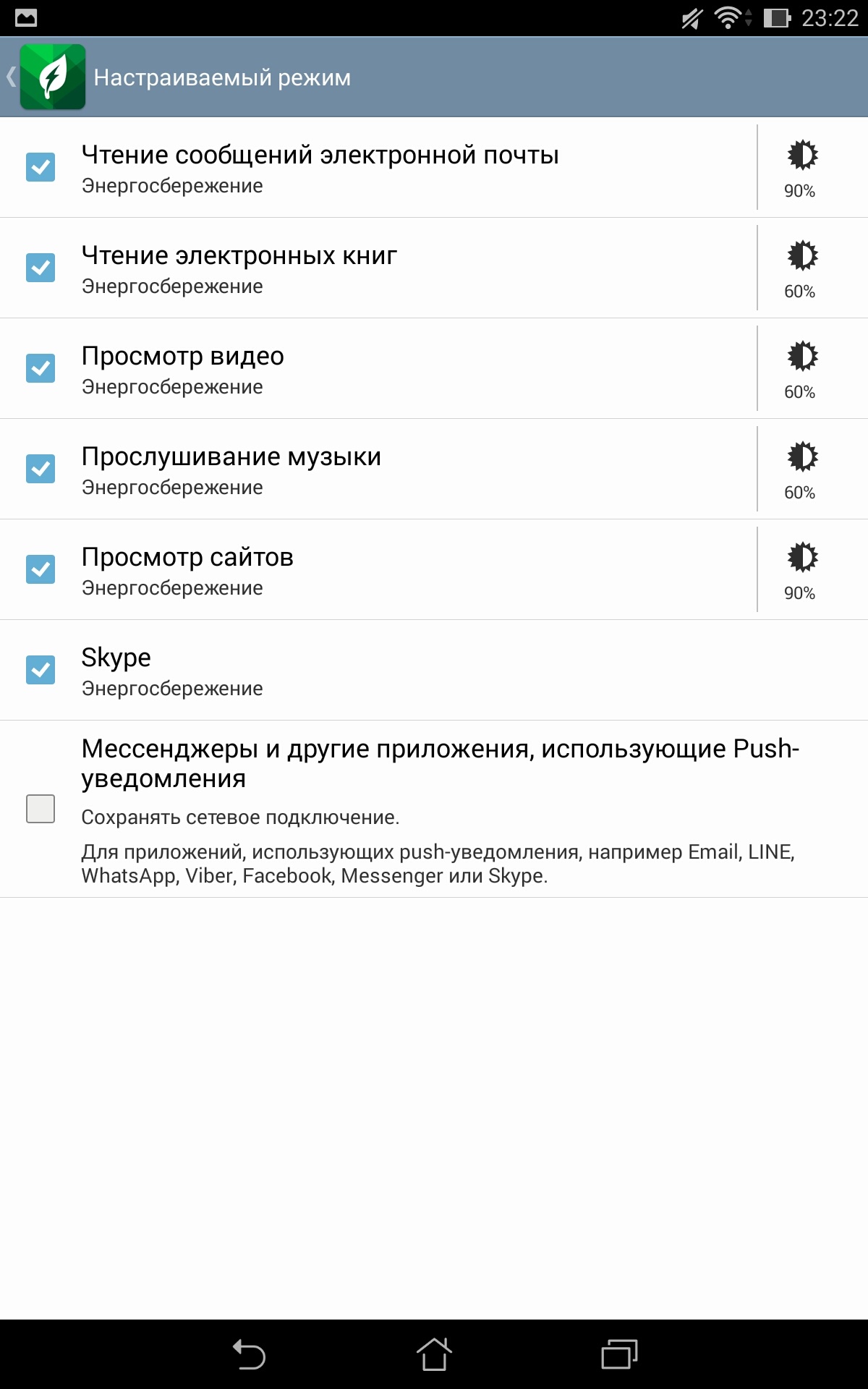Disable the Просмотр видео checkbox
The width and height of the screenshot is (868, 1389).
pos(41,368)
